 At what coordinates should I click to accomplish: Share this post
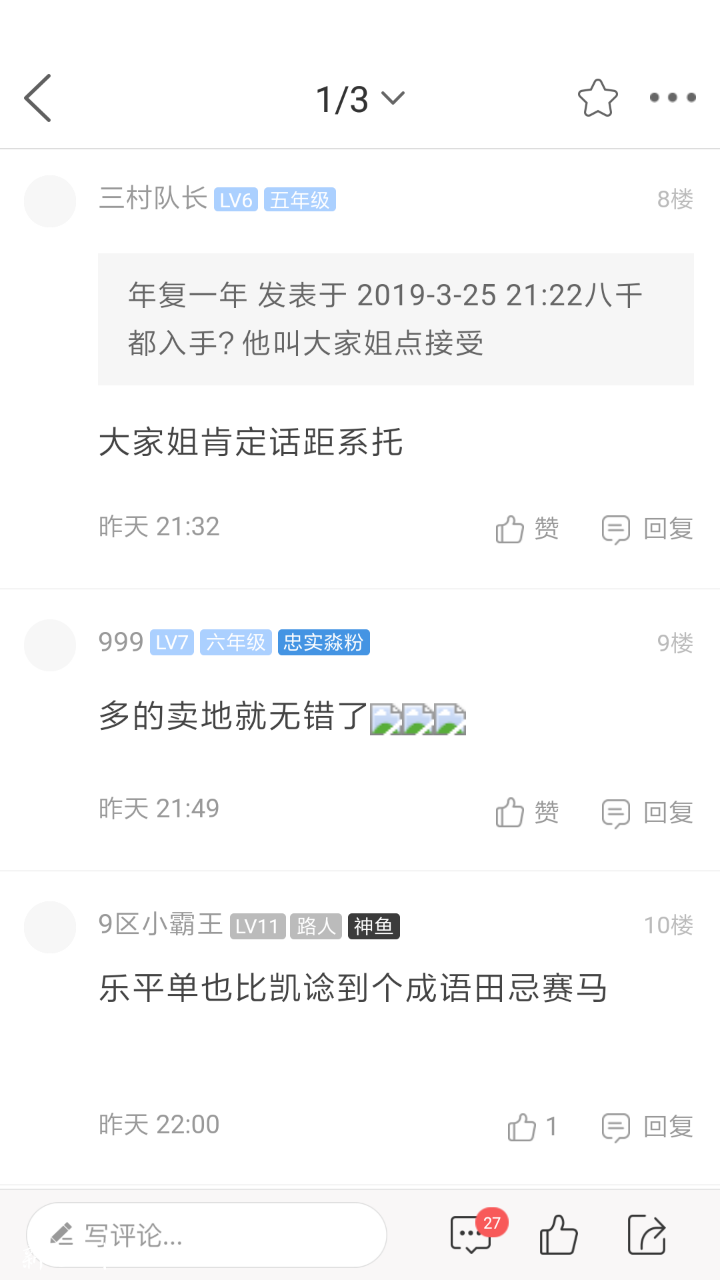(646, 1235)
